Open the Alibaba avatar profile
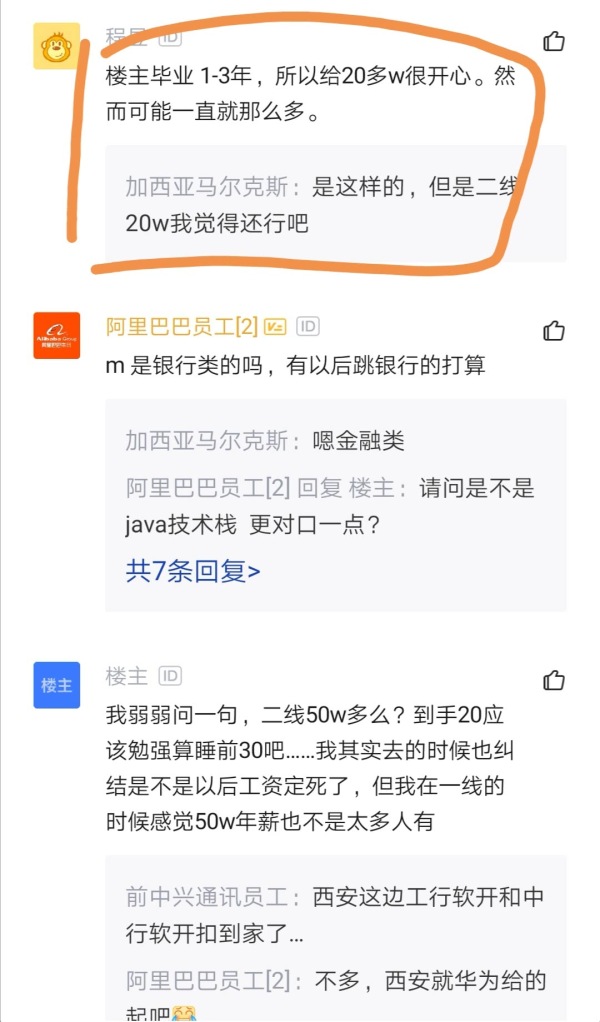Screen dimensions: 600x1022 tap(57, 336)
